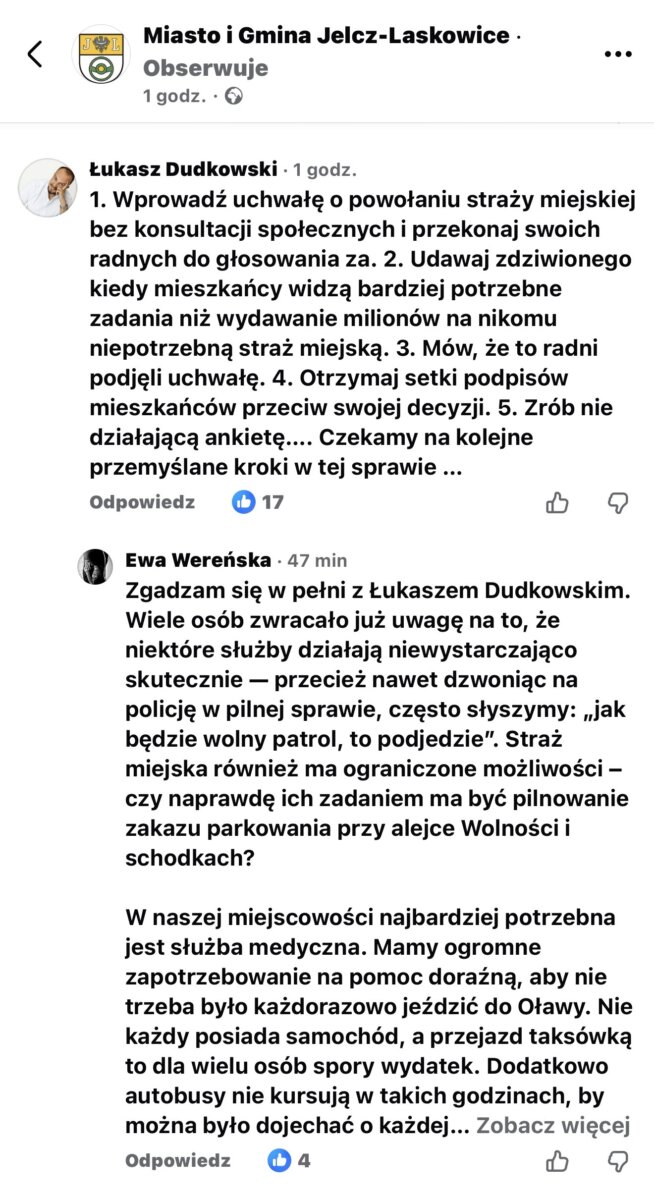Viewport: 654px width, 1200px height.
Task: Go back with the top-left arrow
Action: [x=35, y=54]
